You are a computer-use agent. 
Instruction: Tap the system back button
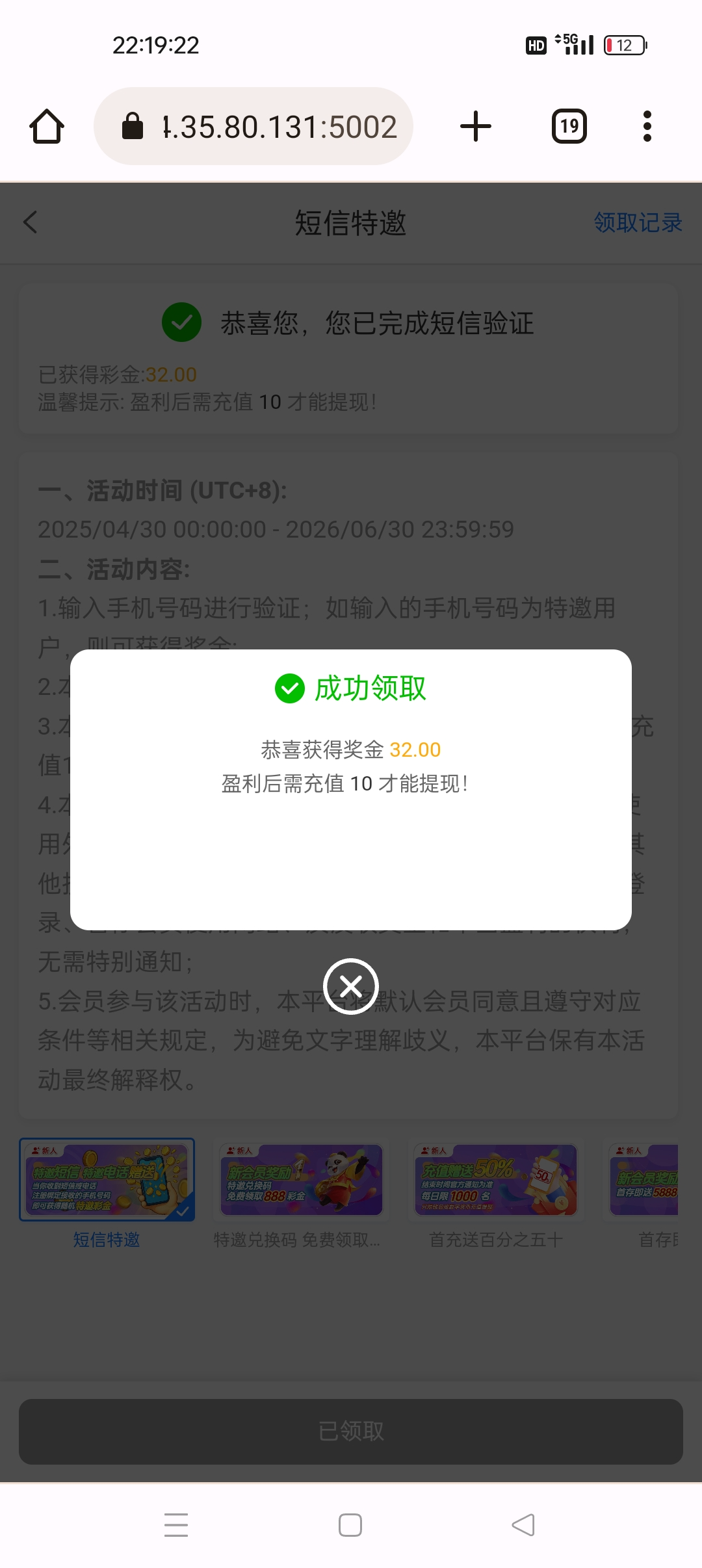[523, 1525]
